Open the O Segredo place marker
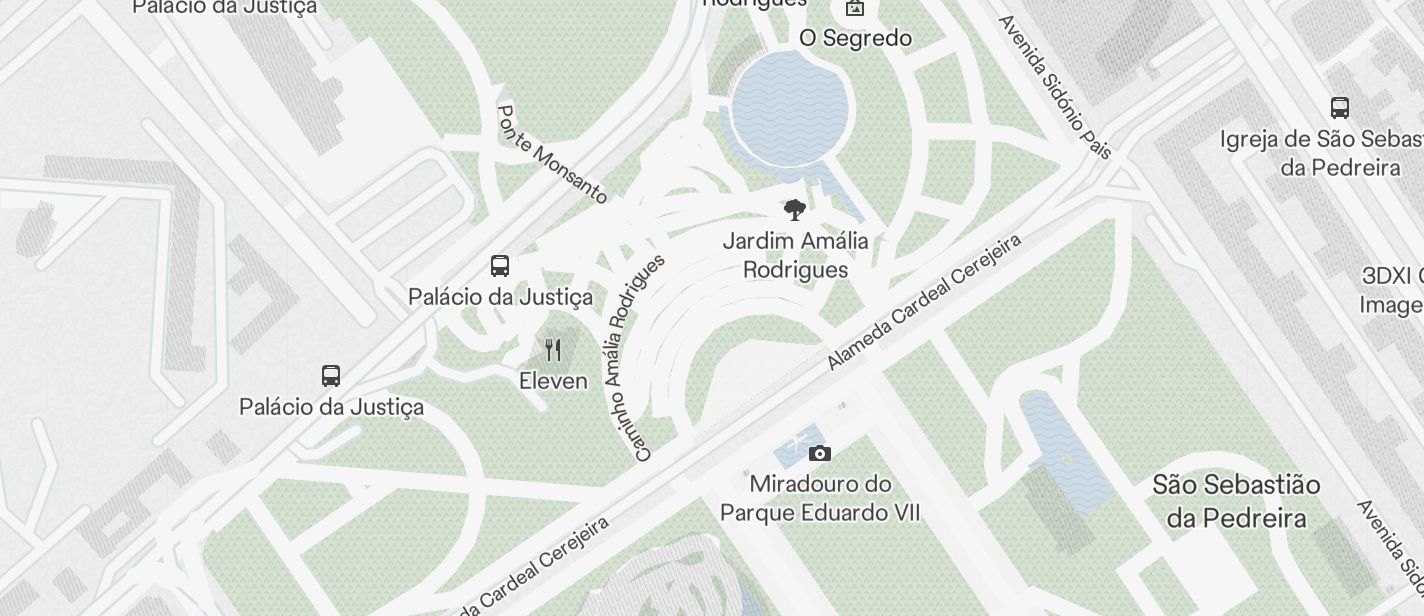Image resolution: width=1424 pixels, height=616 pixels. pos(855,9)
